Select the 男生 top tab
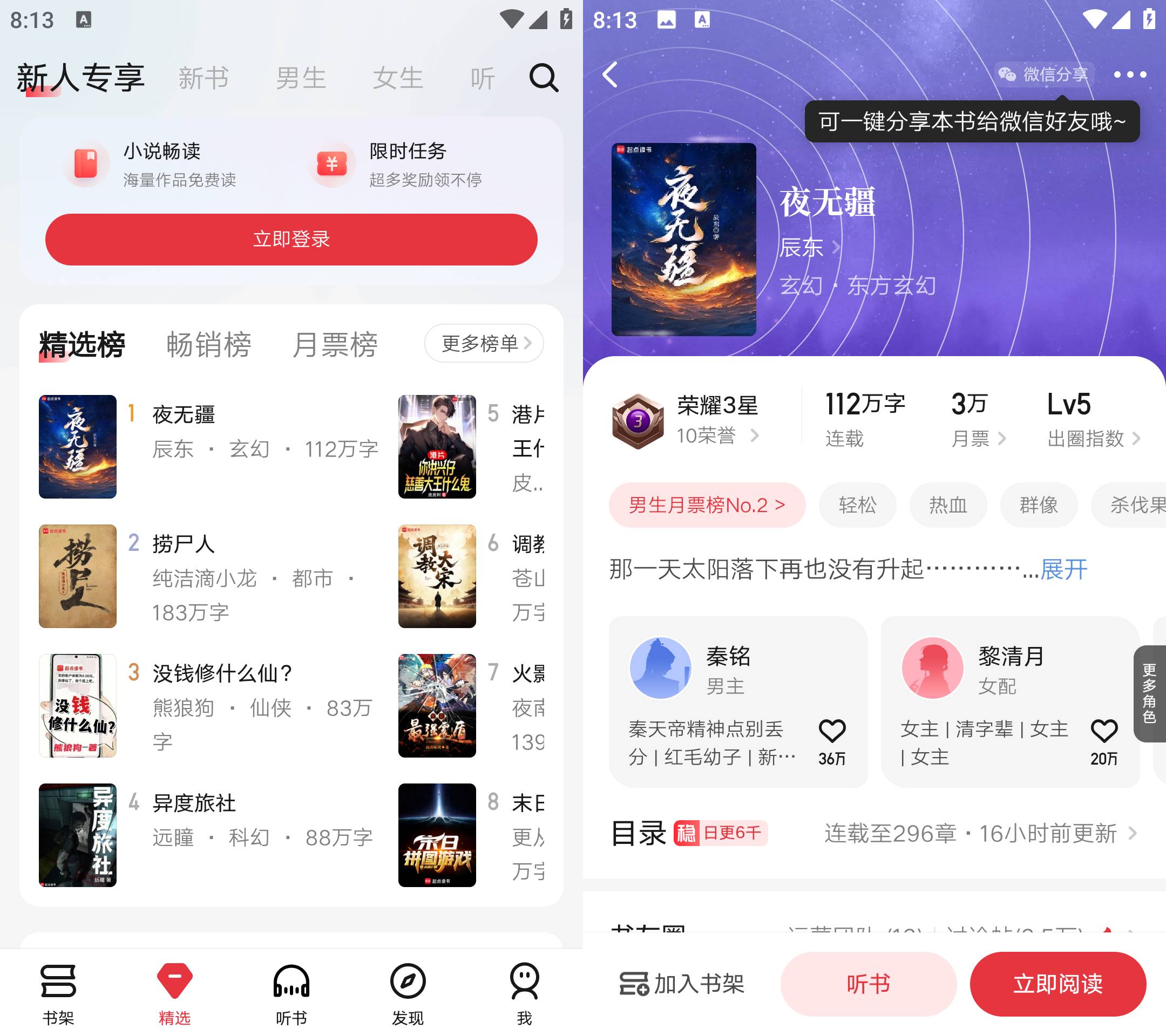The height and width of the screenshot is (1036, 1166). click(x=301, y=78)
